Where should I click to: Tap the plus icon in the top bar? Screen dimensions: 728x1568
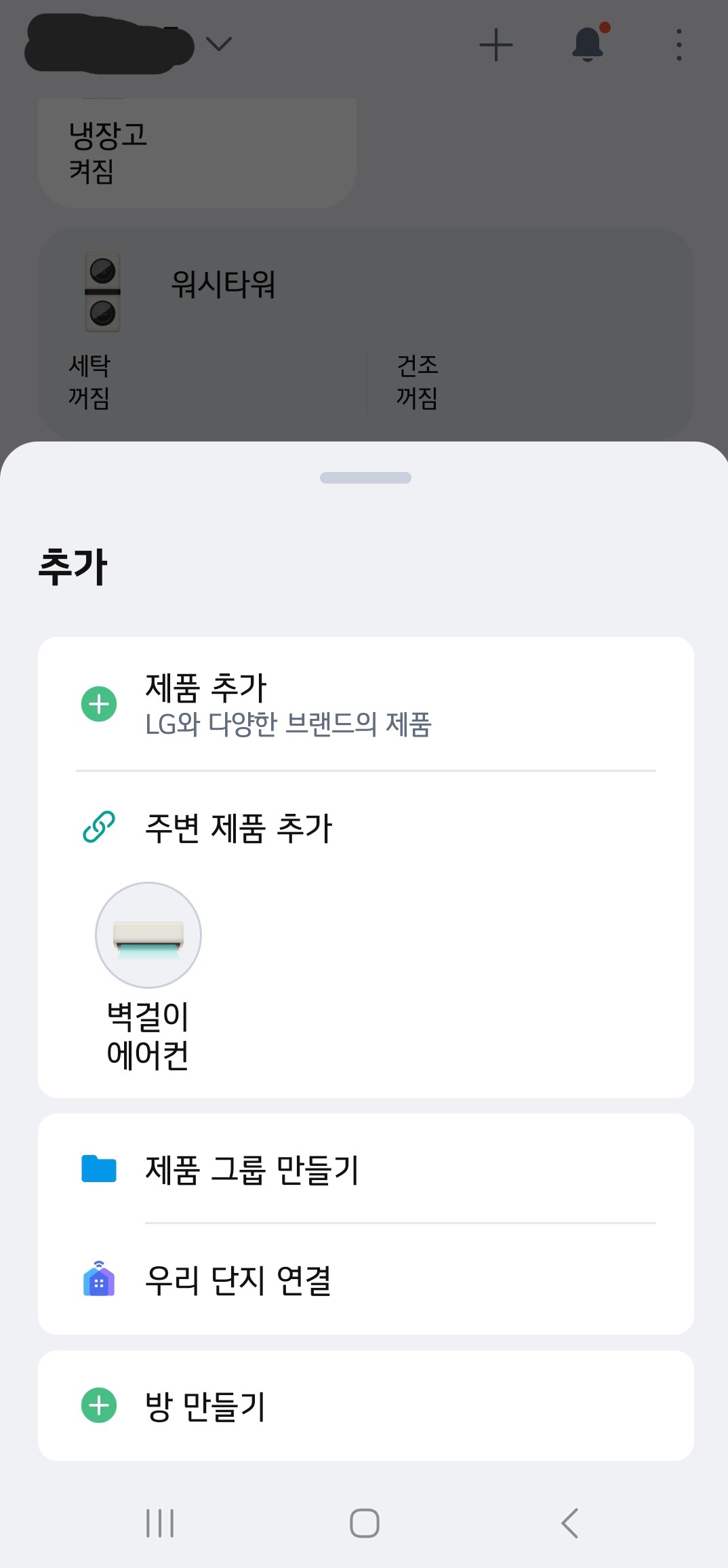click(496, 44)
